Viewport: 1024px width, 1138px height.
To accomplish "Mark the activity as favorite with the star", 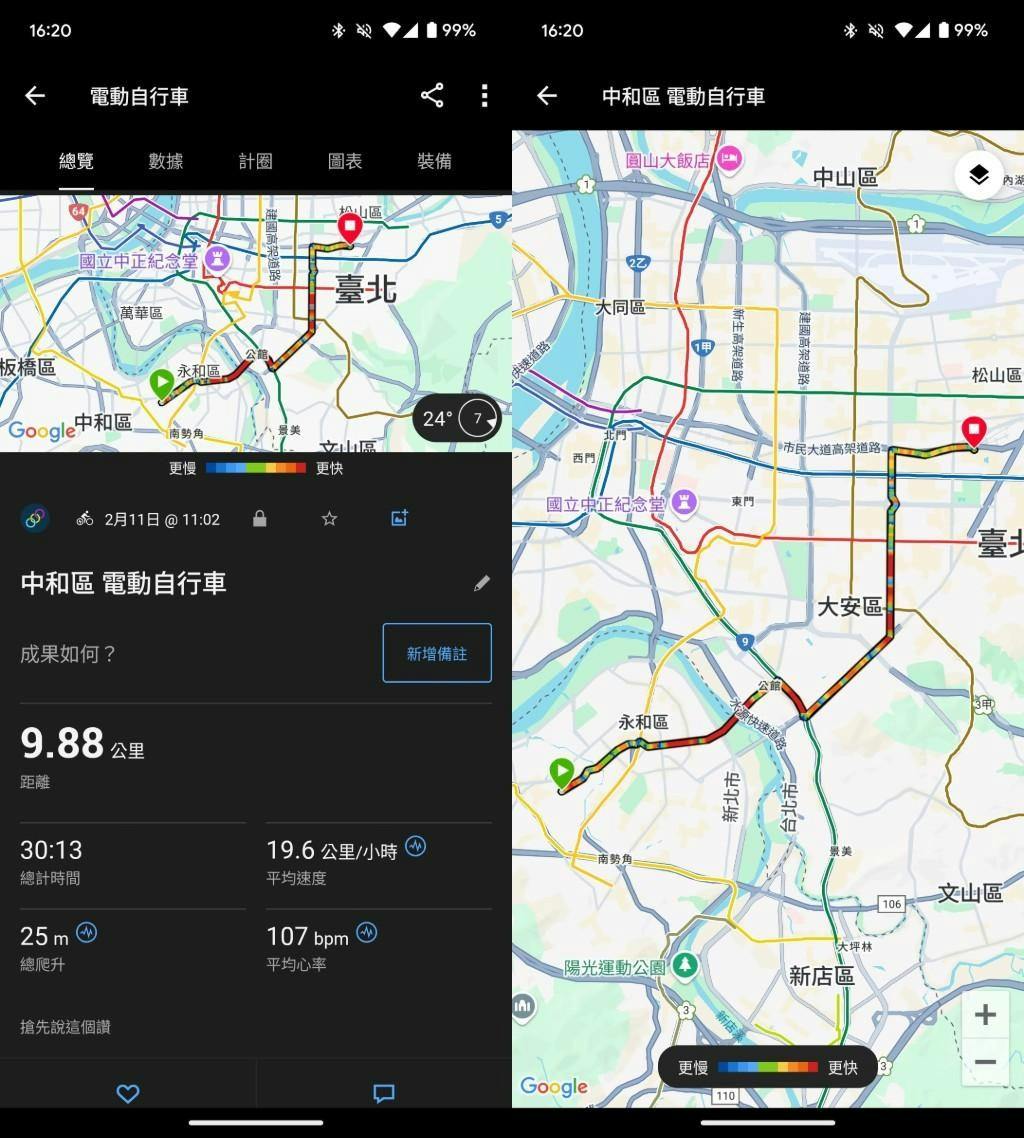I will pyautogui.click(x=329, y=519).
